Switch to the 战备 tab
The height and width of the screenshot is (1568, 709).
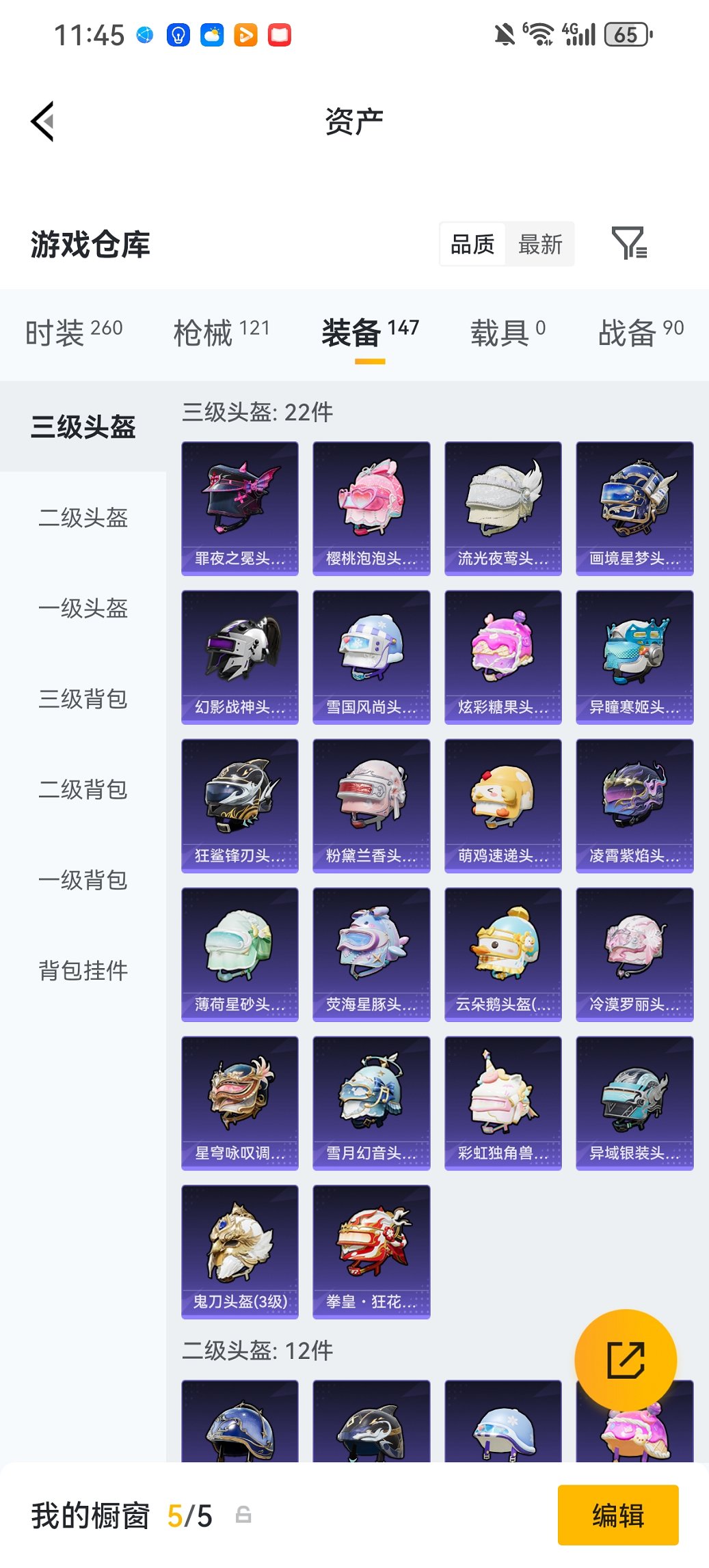(641, 333)
